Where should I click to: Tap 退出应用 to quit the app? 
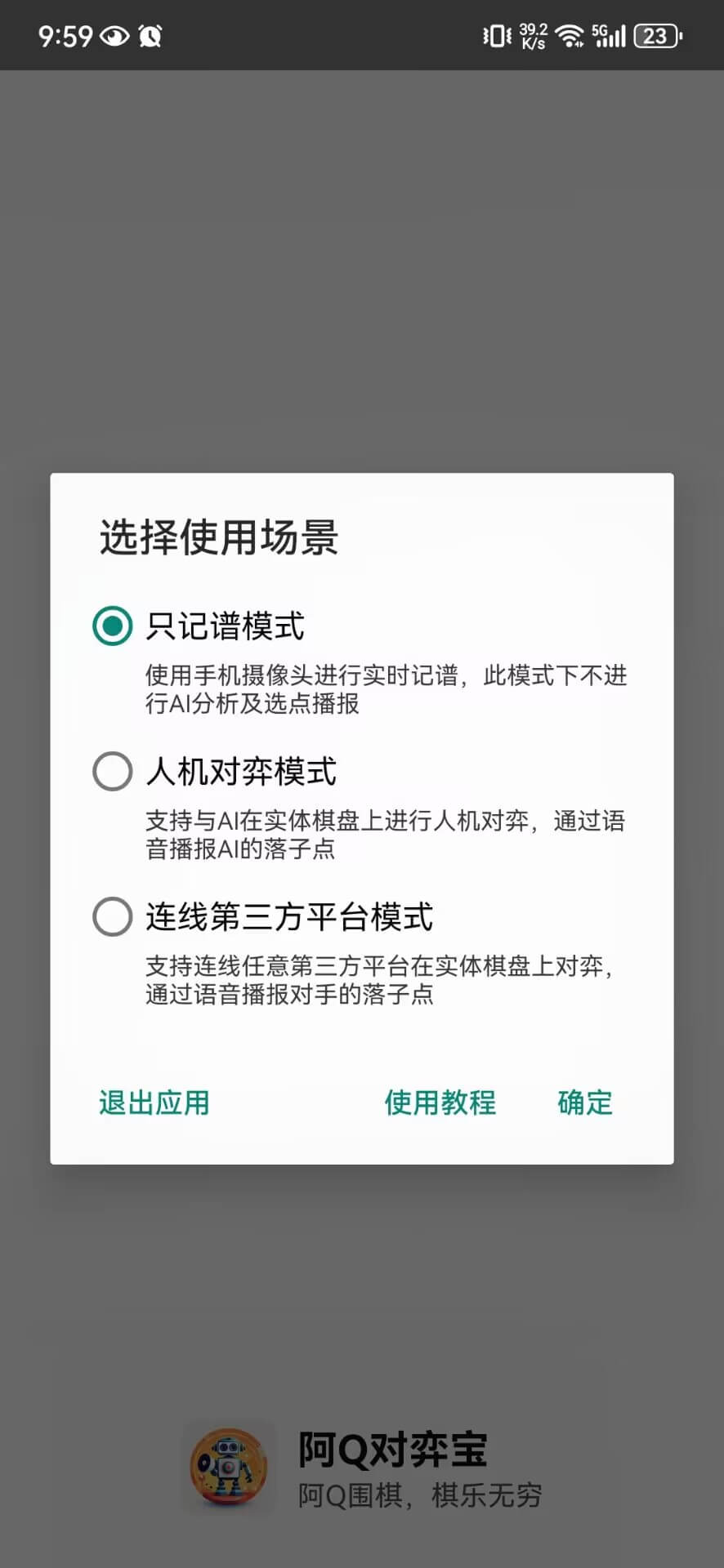(x=154, y=1102)
